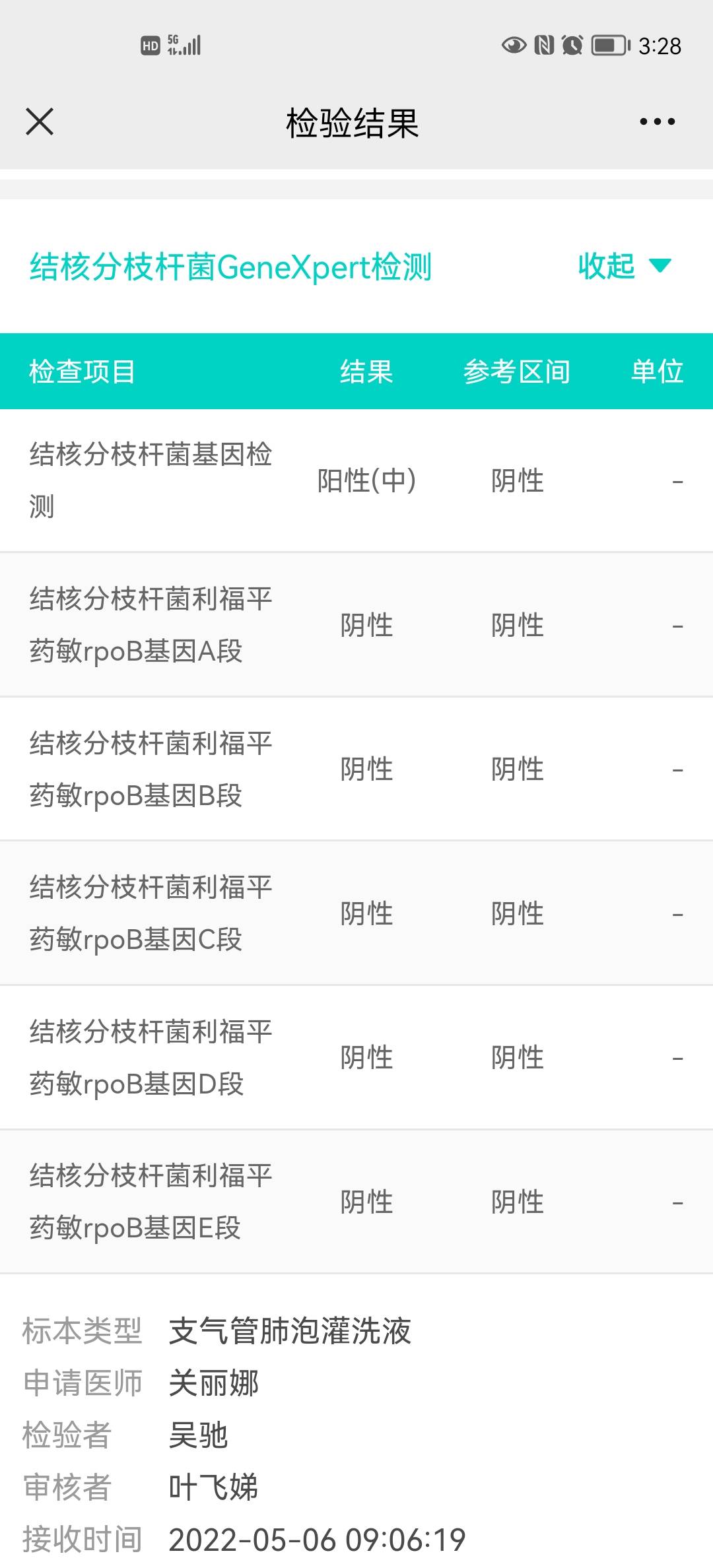Tap the 收起 dropdown triangle
Viewport: 713px width, 1568px height.
point(660,266)
